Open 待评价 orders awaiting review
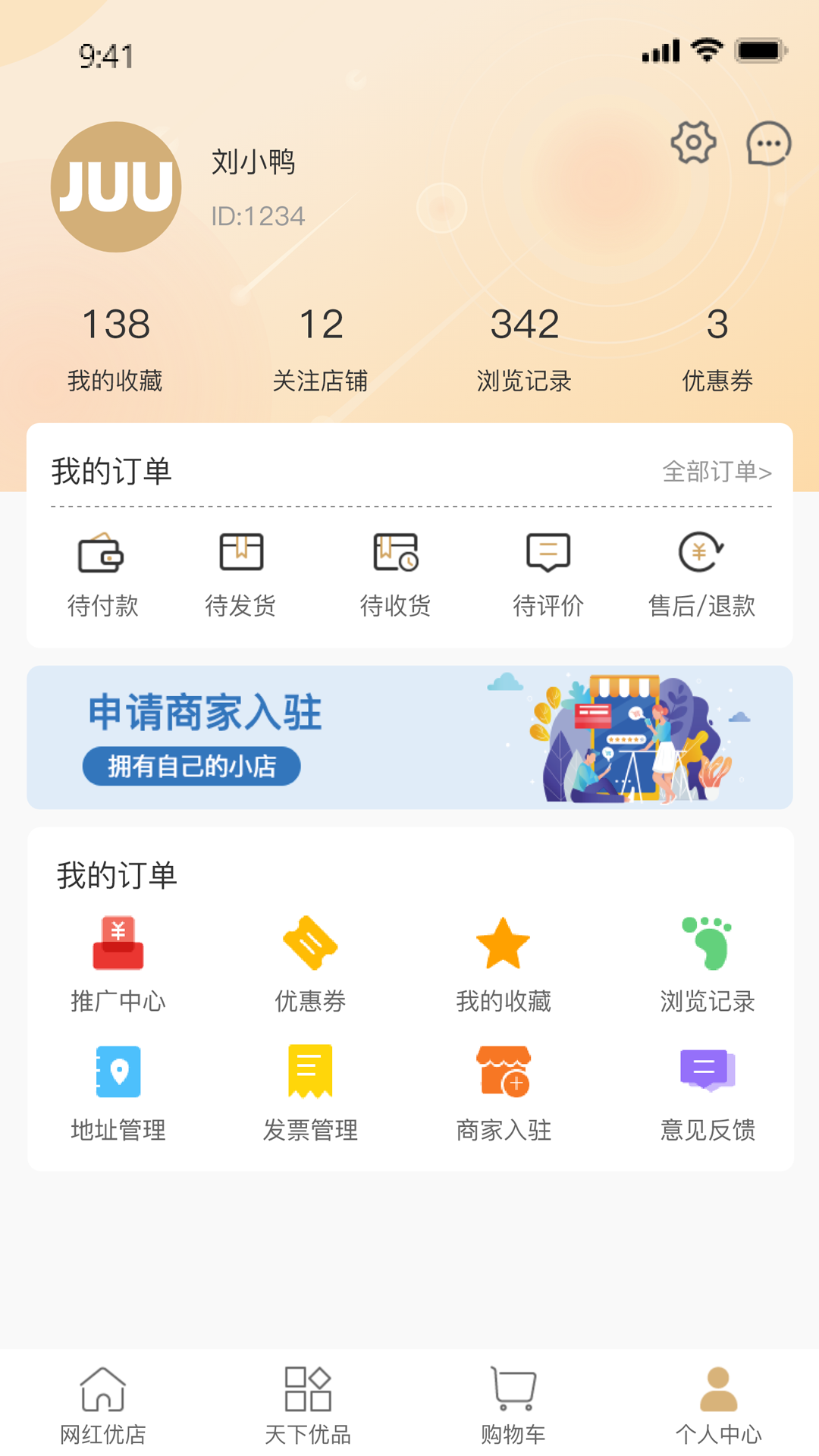819x1456 pixels. (x=548, y=573)
